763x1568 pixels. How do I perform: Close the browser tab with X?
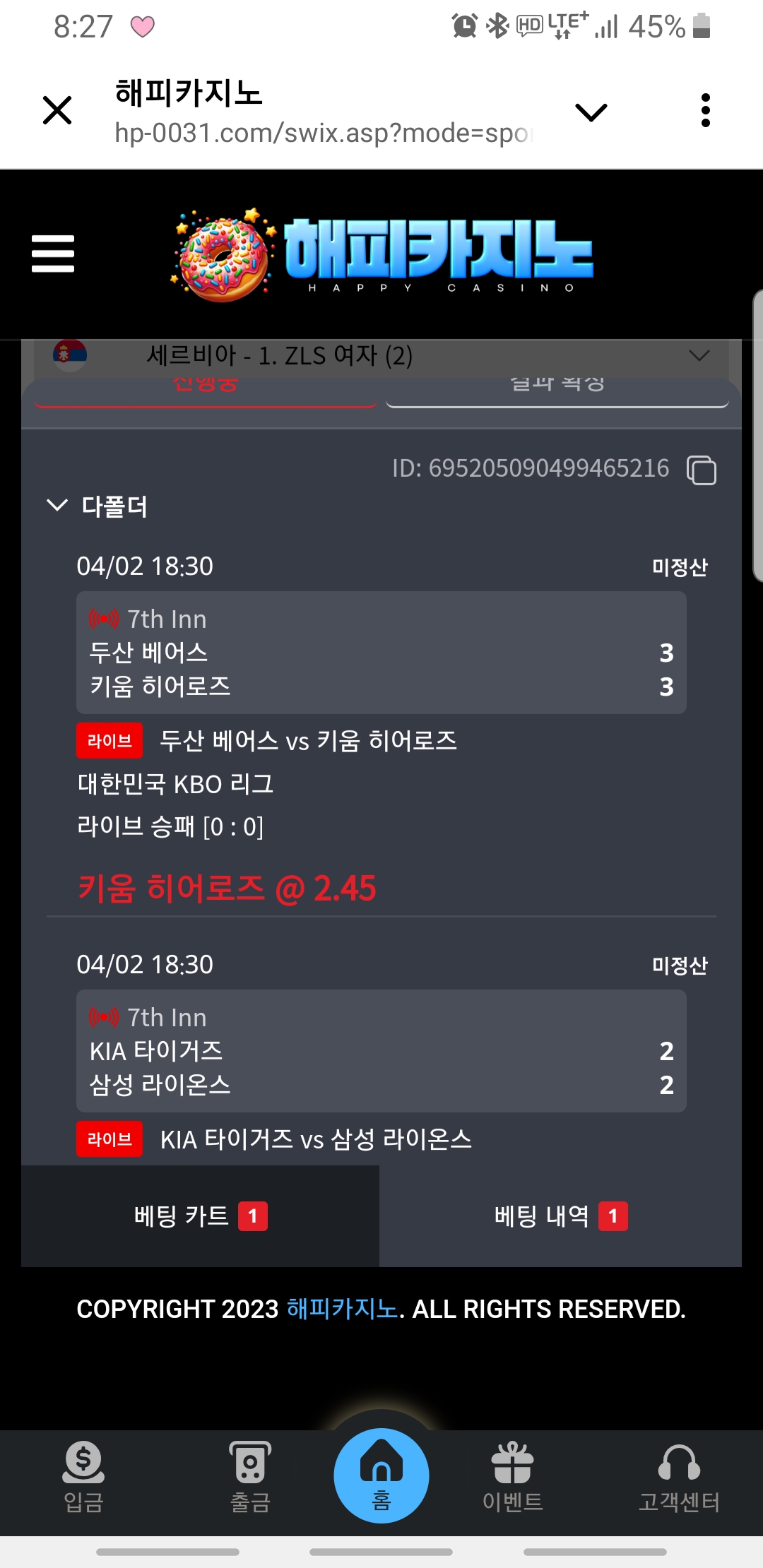tap(57, 110)
